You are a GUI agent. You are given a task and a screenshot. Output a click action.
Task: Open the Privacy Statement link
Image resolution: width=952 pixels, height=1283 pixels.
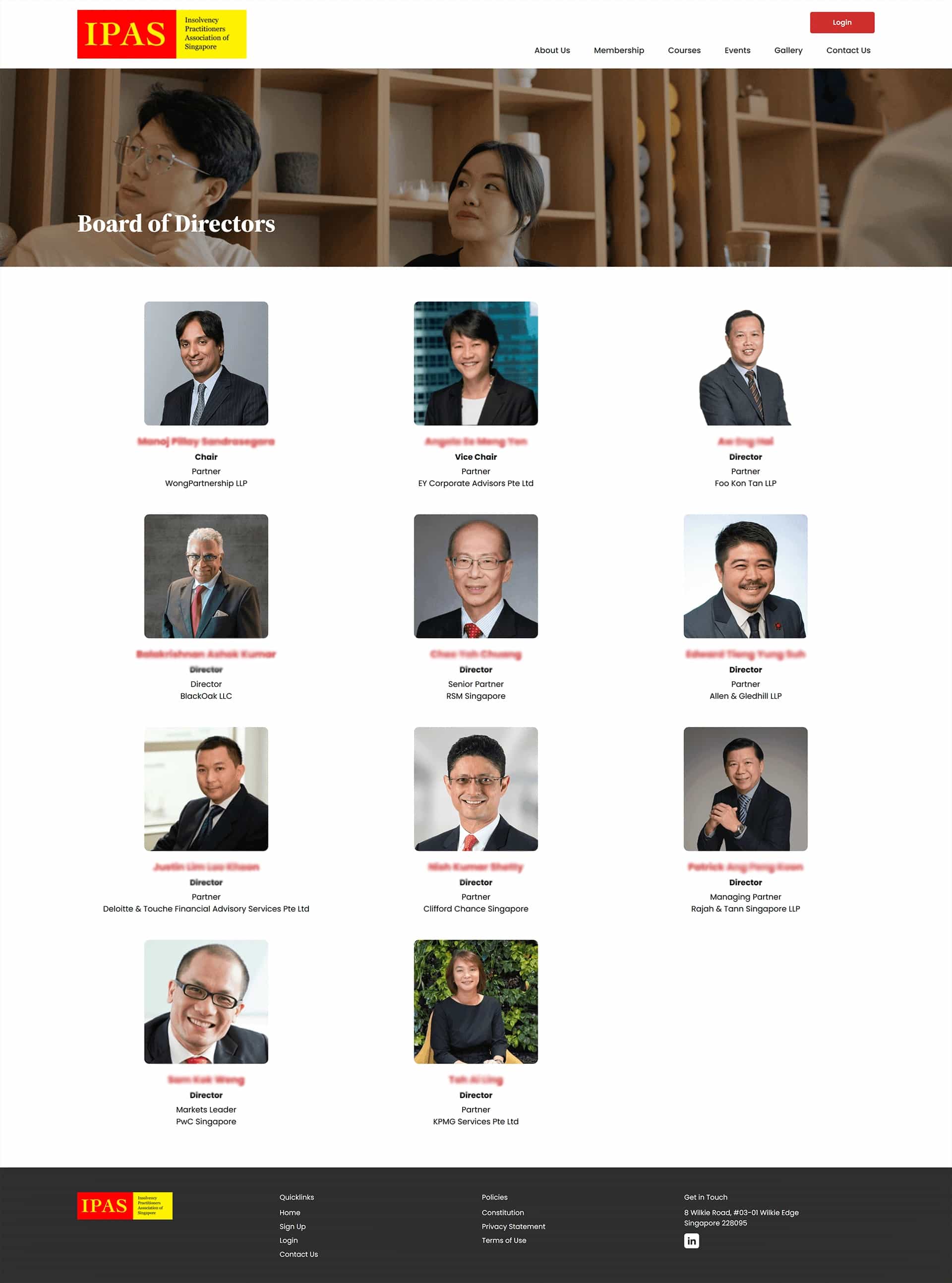coord(513,1226)
